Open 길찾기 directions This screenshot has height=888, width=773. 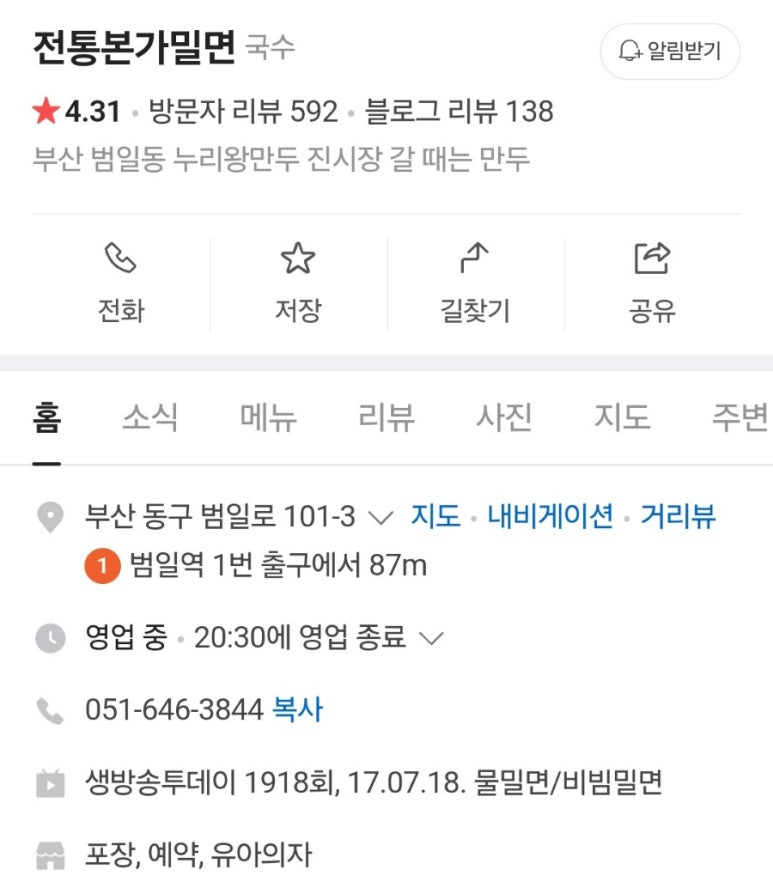click(475, 284)
